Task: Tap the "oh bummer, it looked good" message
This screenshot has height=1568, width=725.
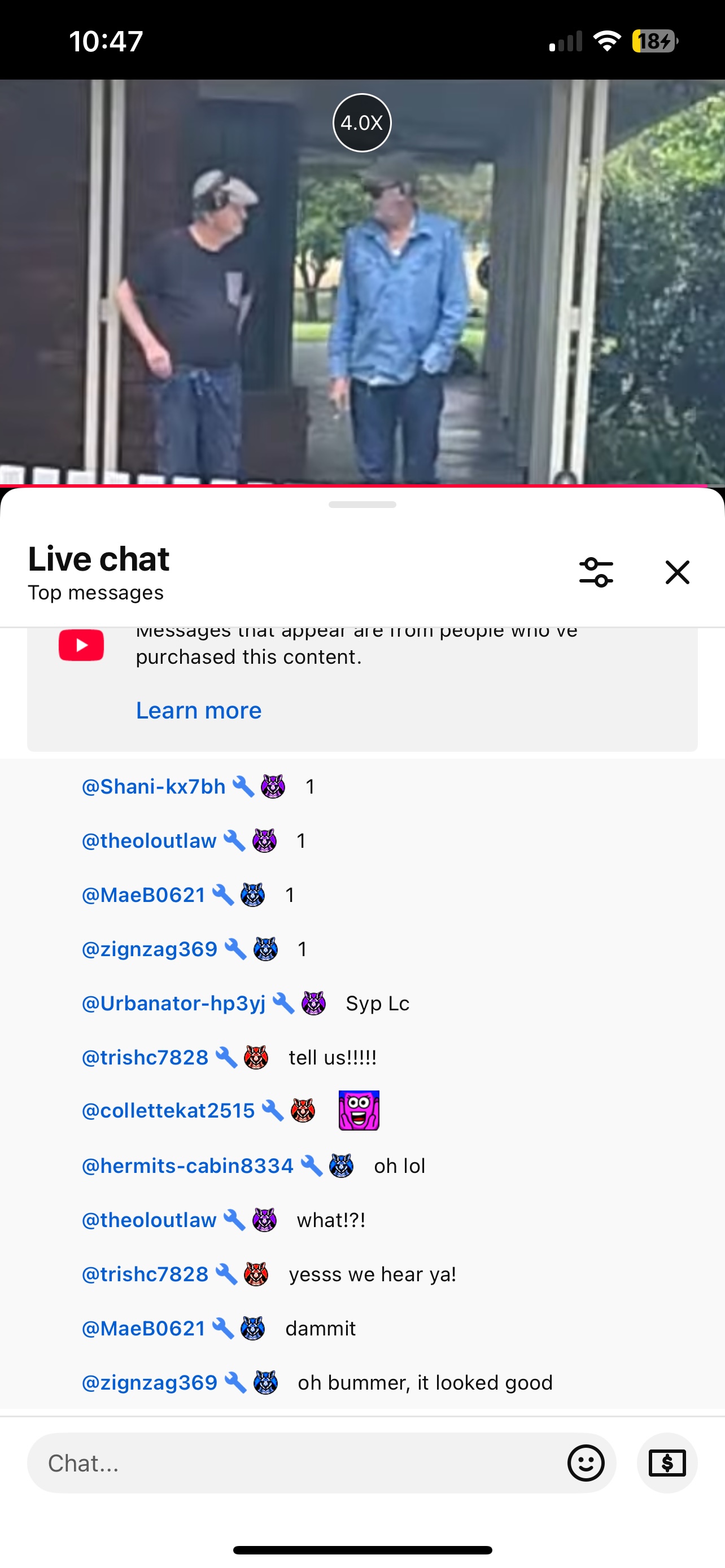Action: coord(424,1382)
